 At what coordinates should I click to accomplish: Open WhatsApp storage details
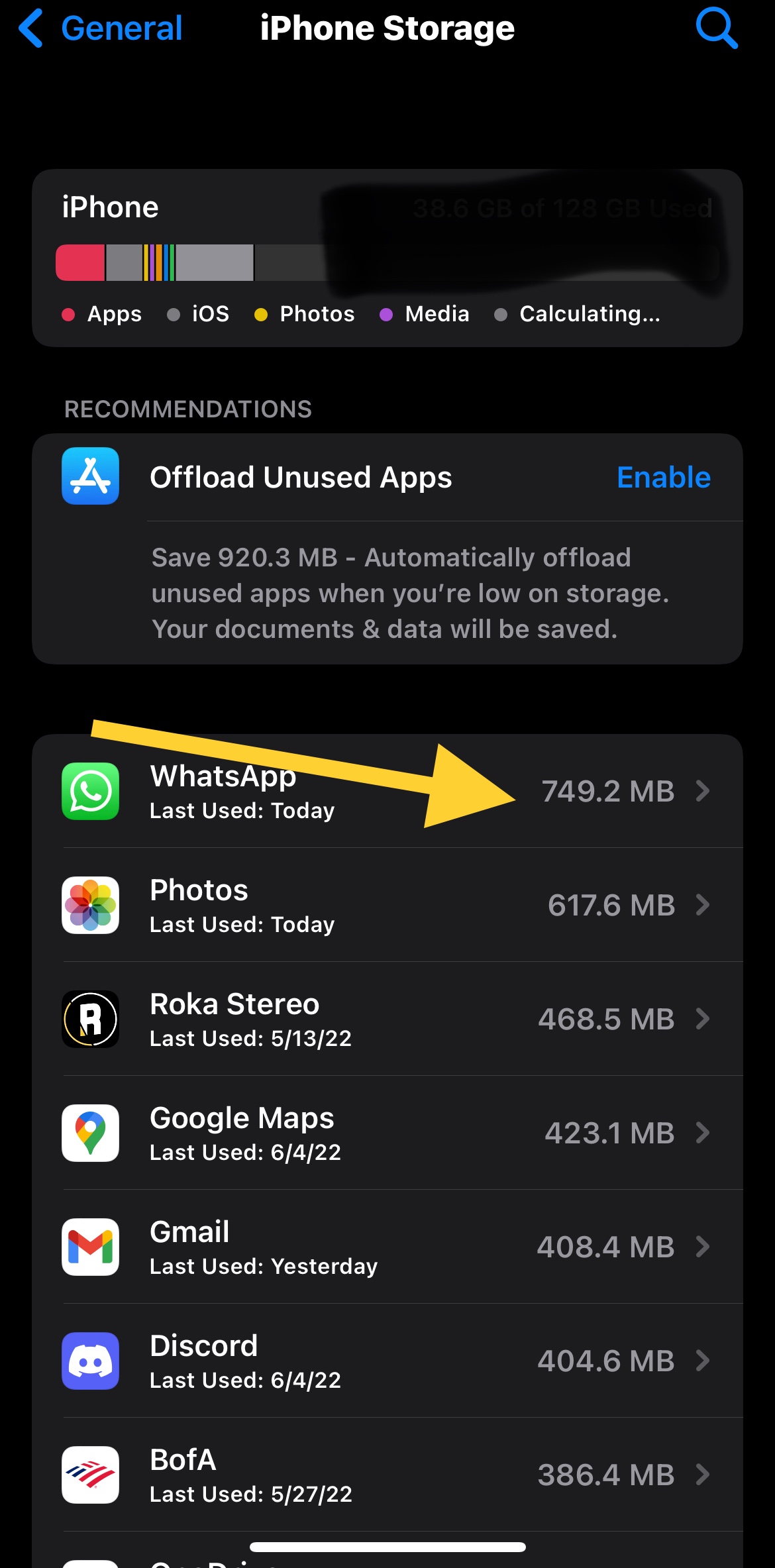387,791
